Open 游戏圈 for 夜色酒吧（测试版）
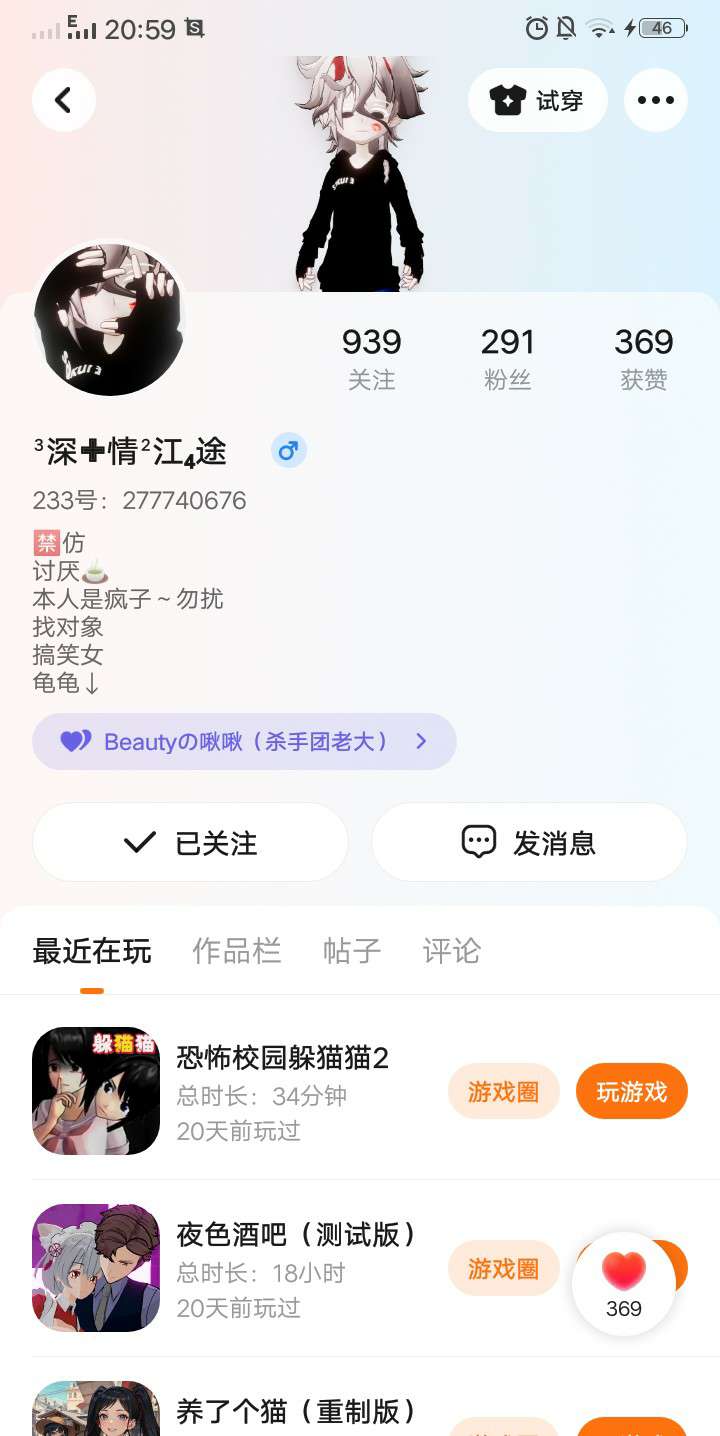This screenshot has width=720, height=1436. click(503, 1268)
